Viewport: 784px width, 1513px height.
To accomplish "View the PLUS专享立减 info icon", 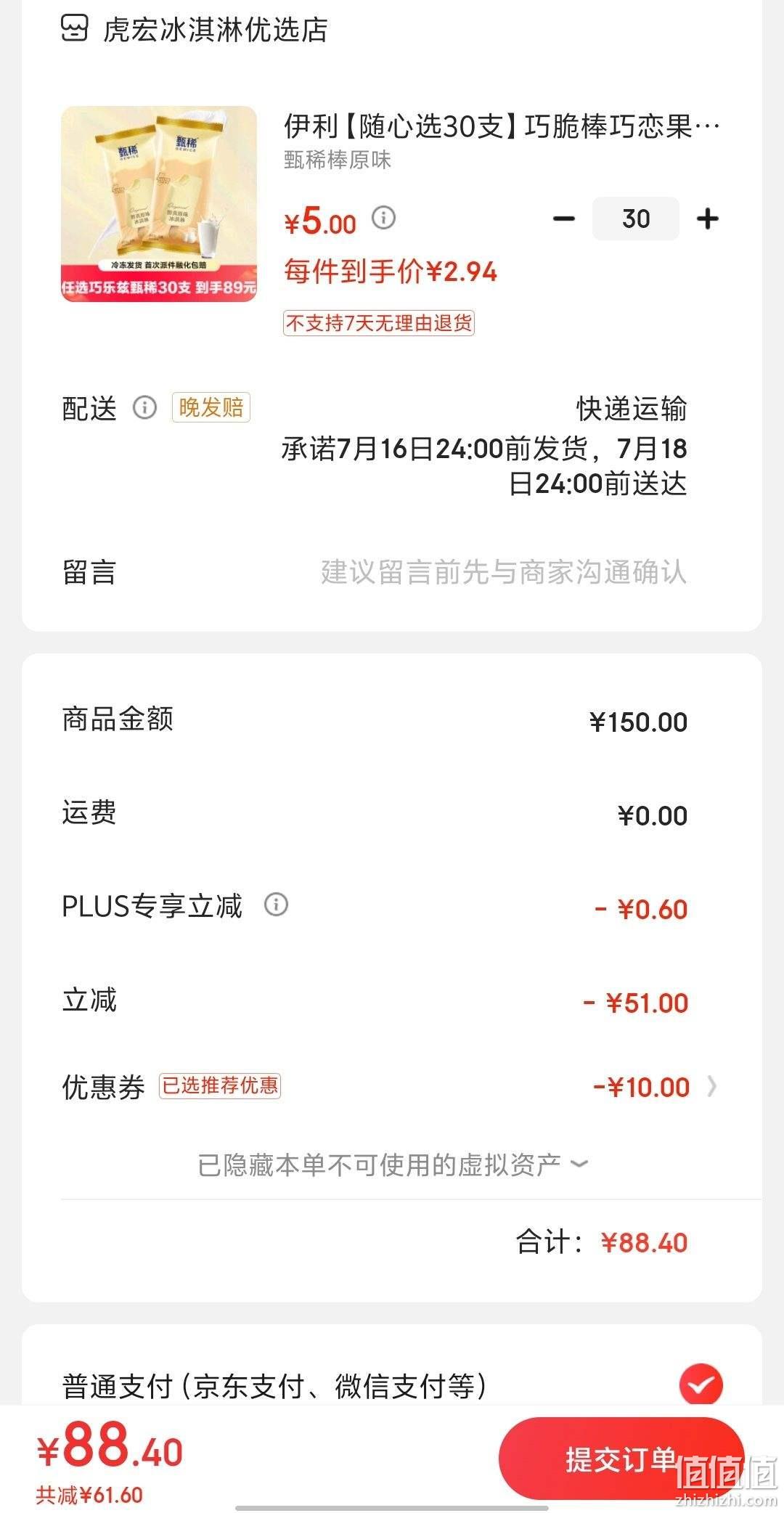I will tap(276, 905).
